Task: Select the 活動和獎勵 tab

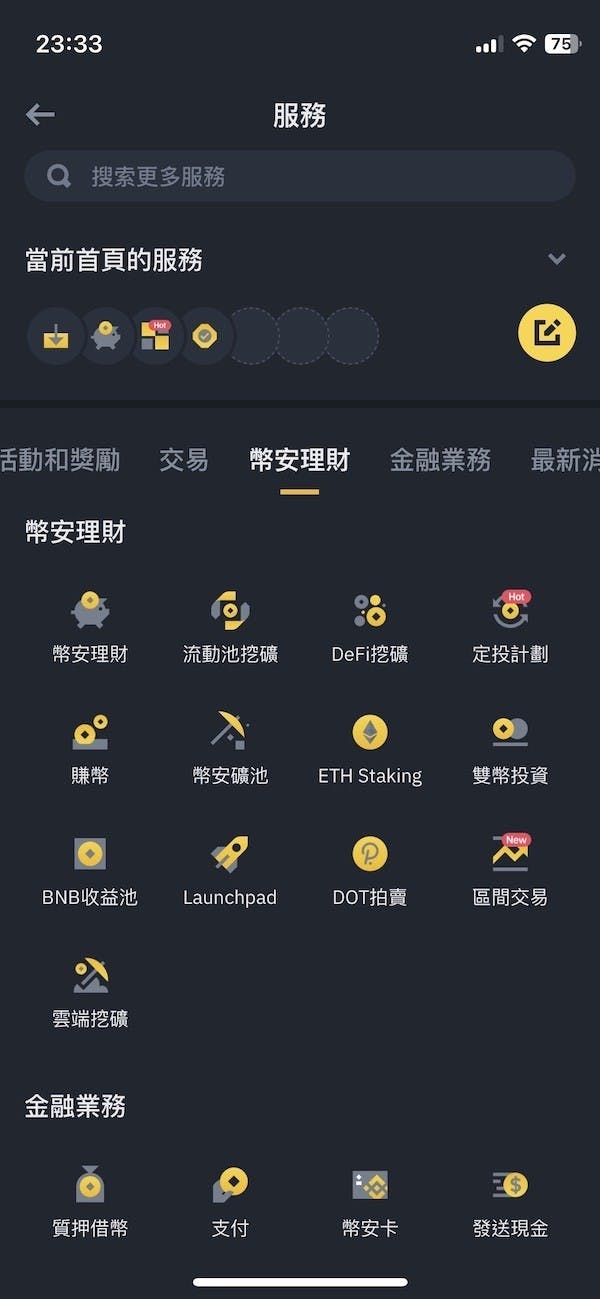Action: 60,460
